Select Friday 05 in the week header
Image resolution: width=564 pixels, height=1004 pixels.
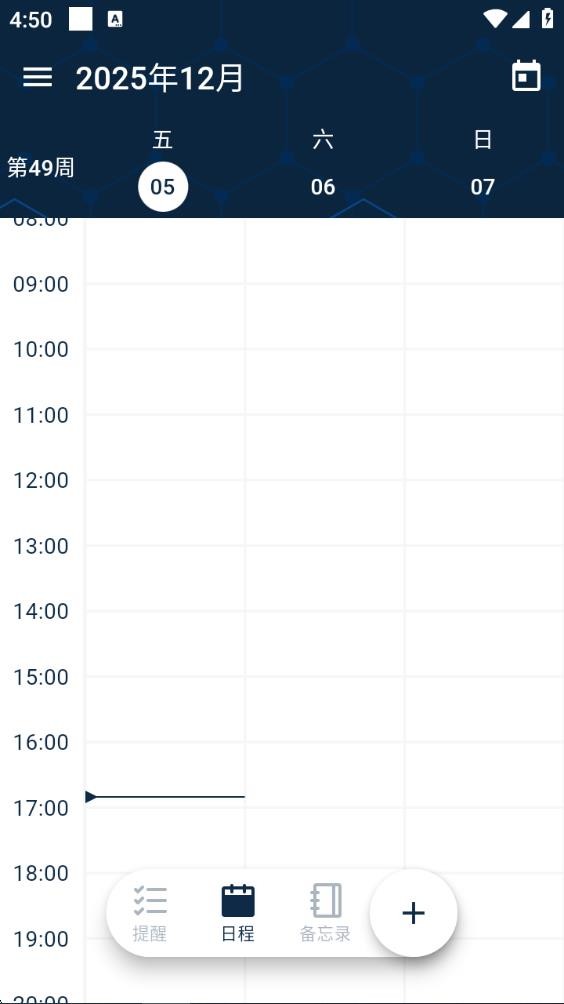pyautogui.click(x=163, y=186)
